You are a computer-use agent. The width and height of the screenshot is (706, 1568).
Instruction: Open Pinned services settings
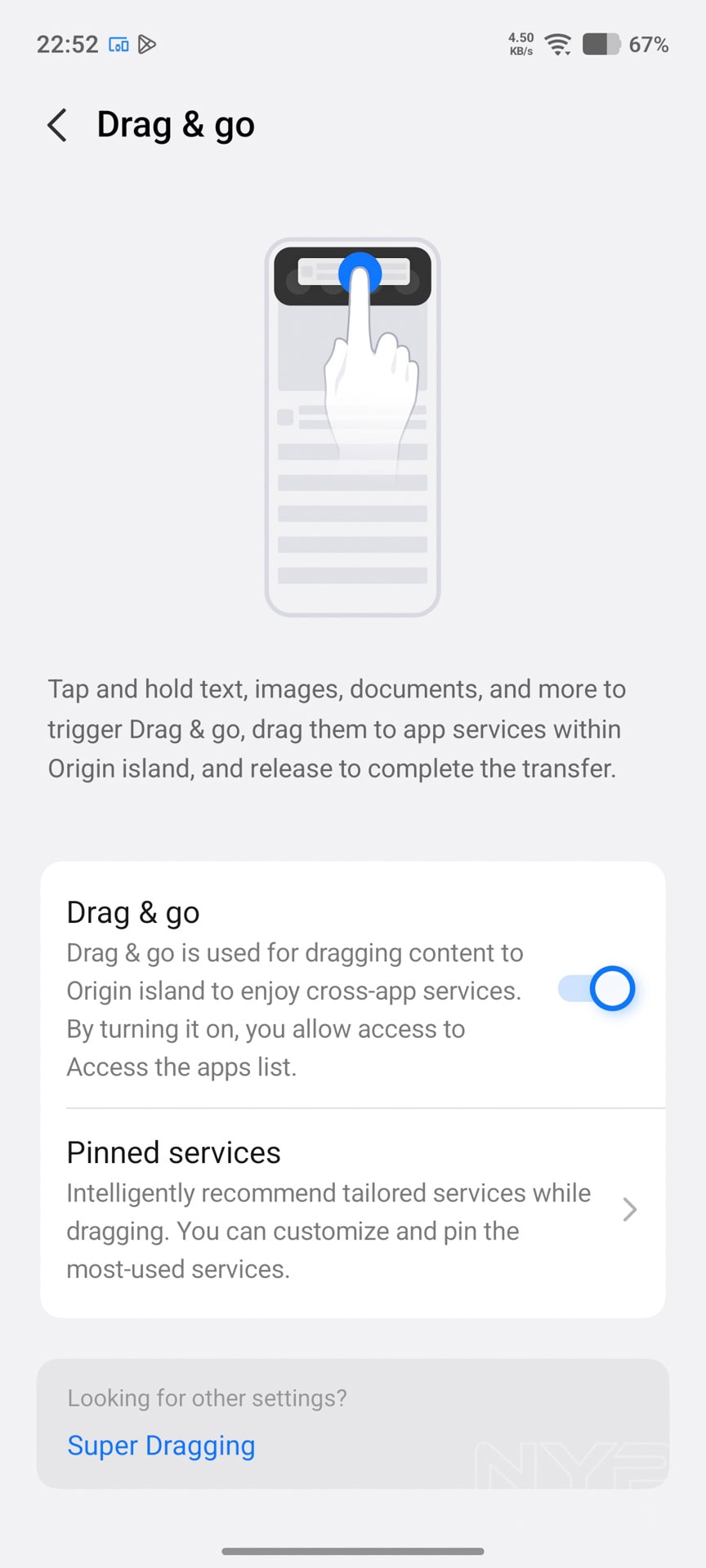pos(352,1210)
